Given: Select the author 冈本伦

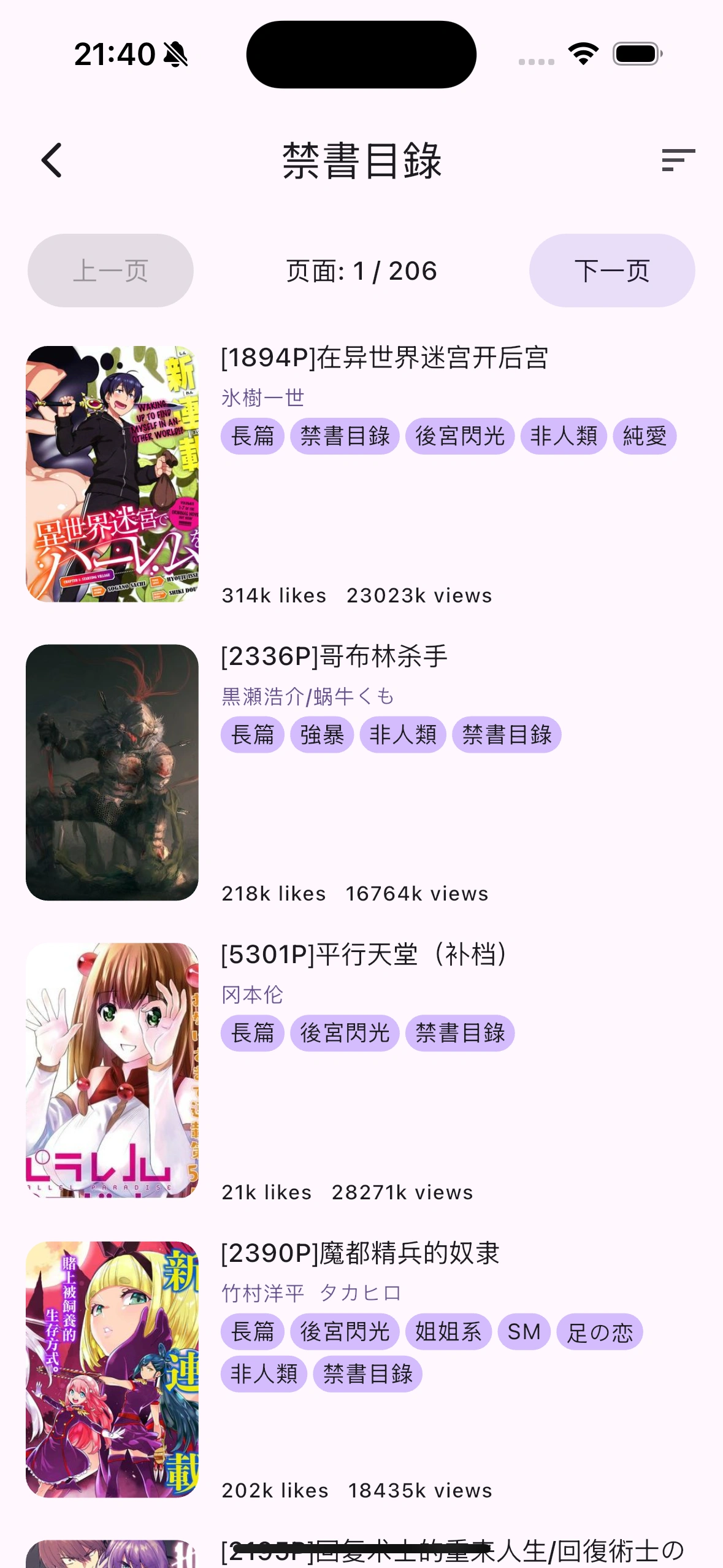Looking at the screenshot, I should click(251, 994).
